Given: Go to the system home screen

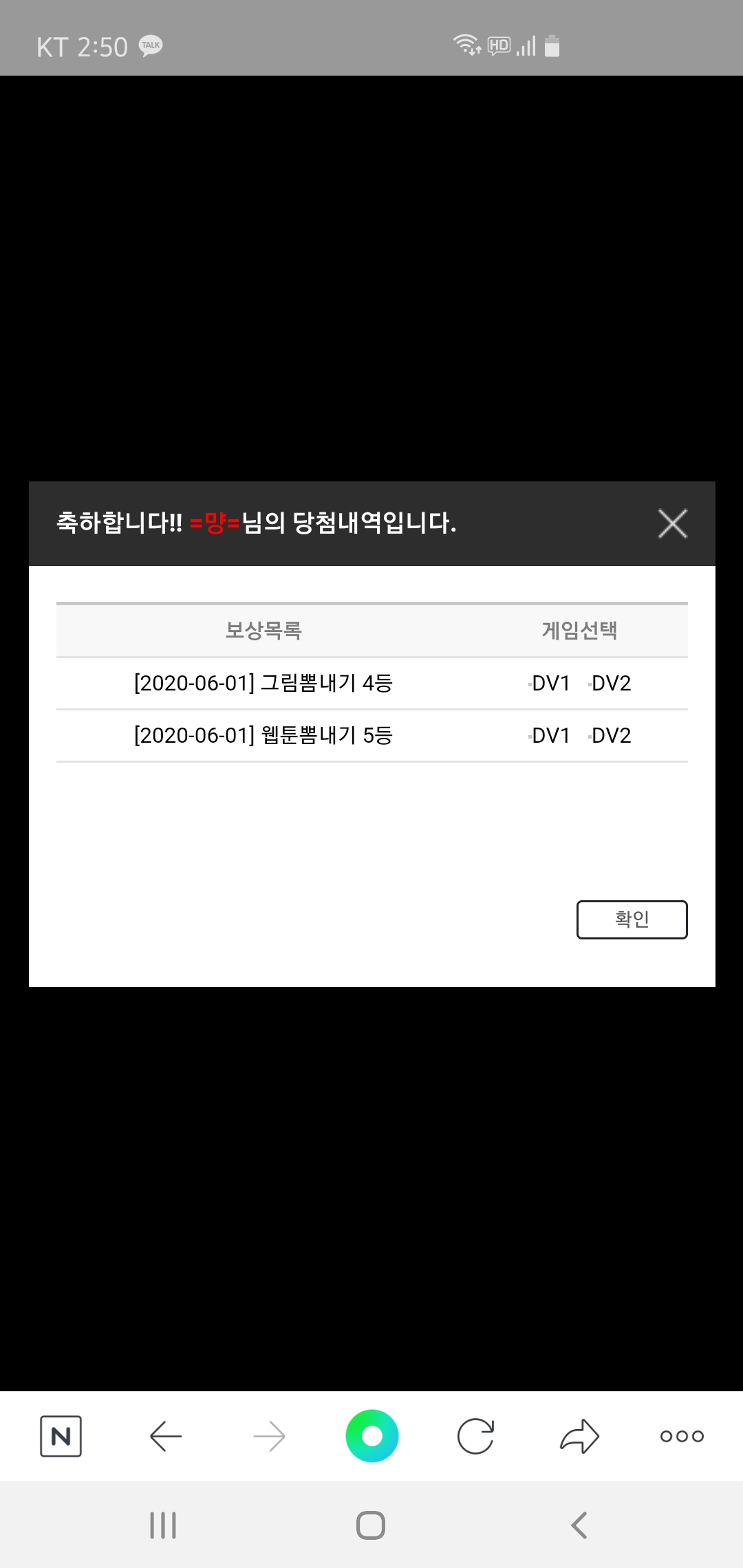Looking at the screenshot, I should (x=371, y=1525).
